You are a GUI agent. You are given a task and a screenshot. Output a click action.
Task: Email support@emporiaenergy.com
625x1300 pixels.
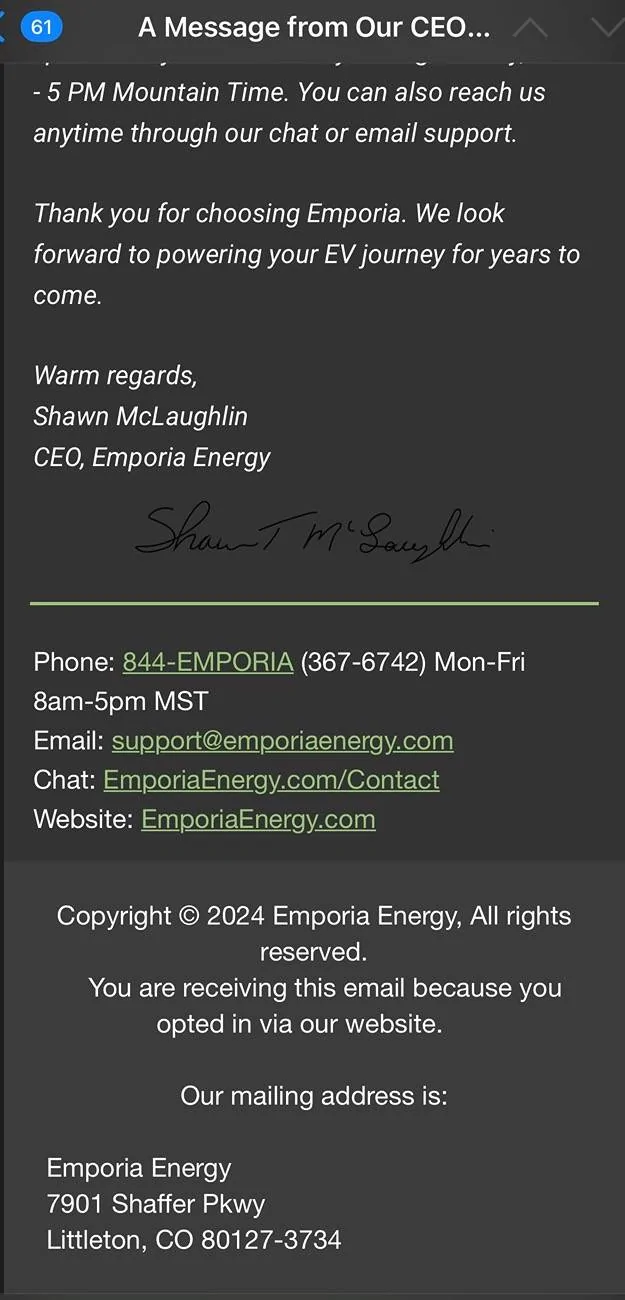pyautogui.click(x=282, y=741)
